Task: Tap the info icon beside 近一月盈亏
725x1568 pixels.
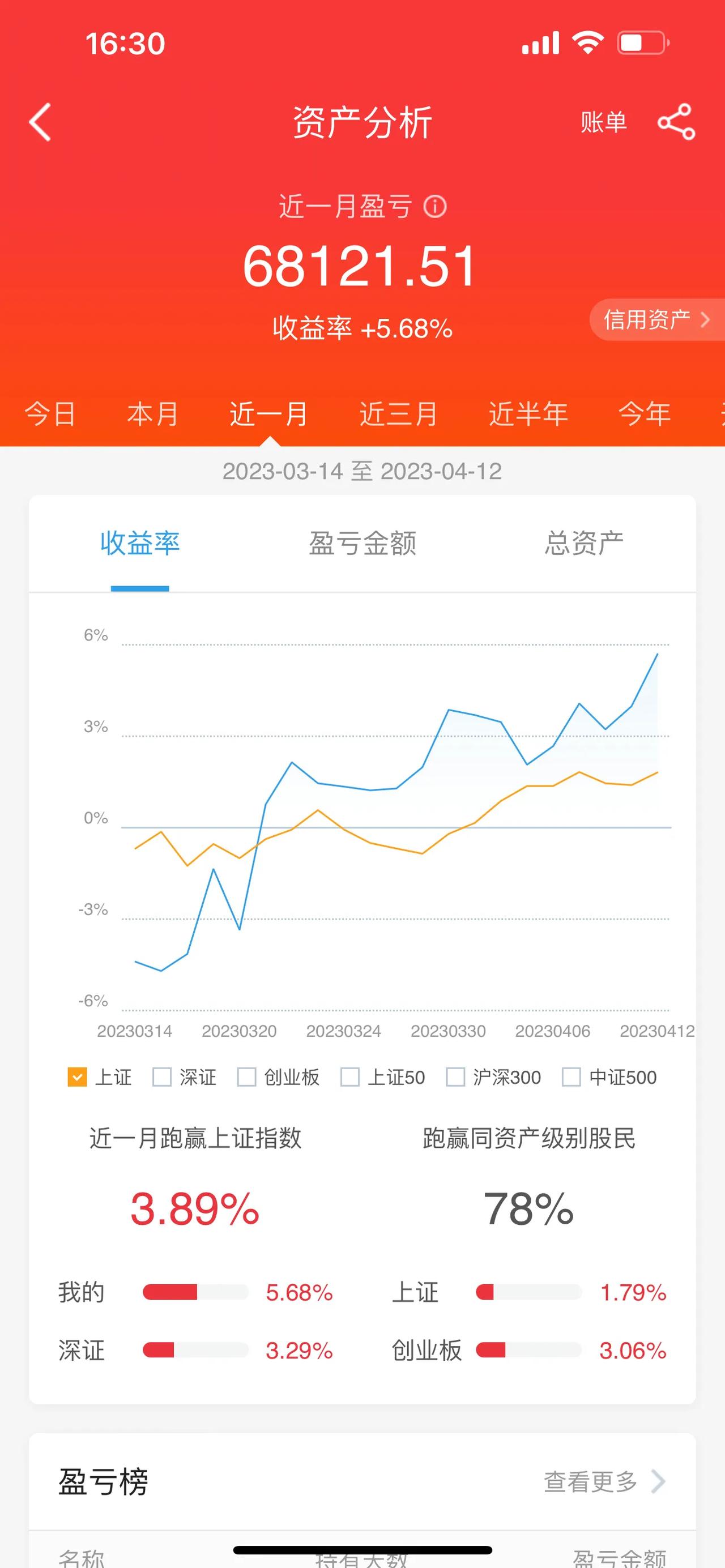Action: pos(434,206)
